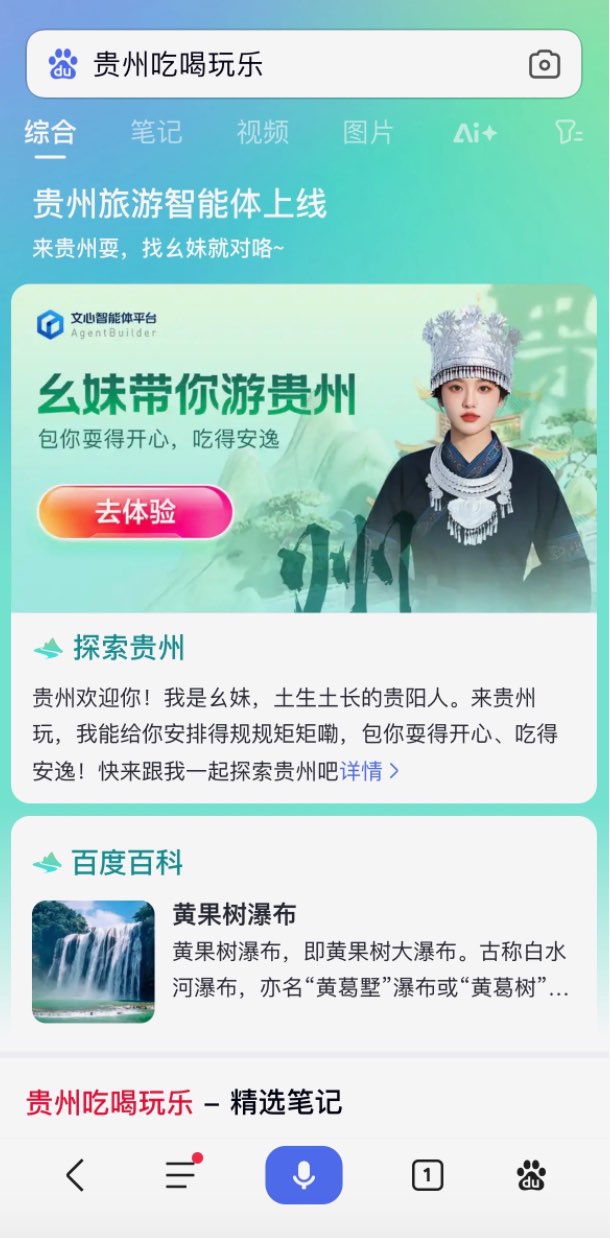The width and height of the screenshot is (610, 1238).
Task: Go to the Baidu home paw icon
Action: pyautogui.click(x=531, y=1176)
